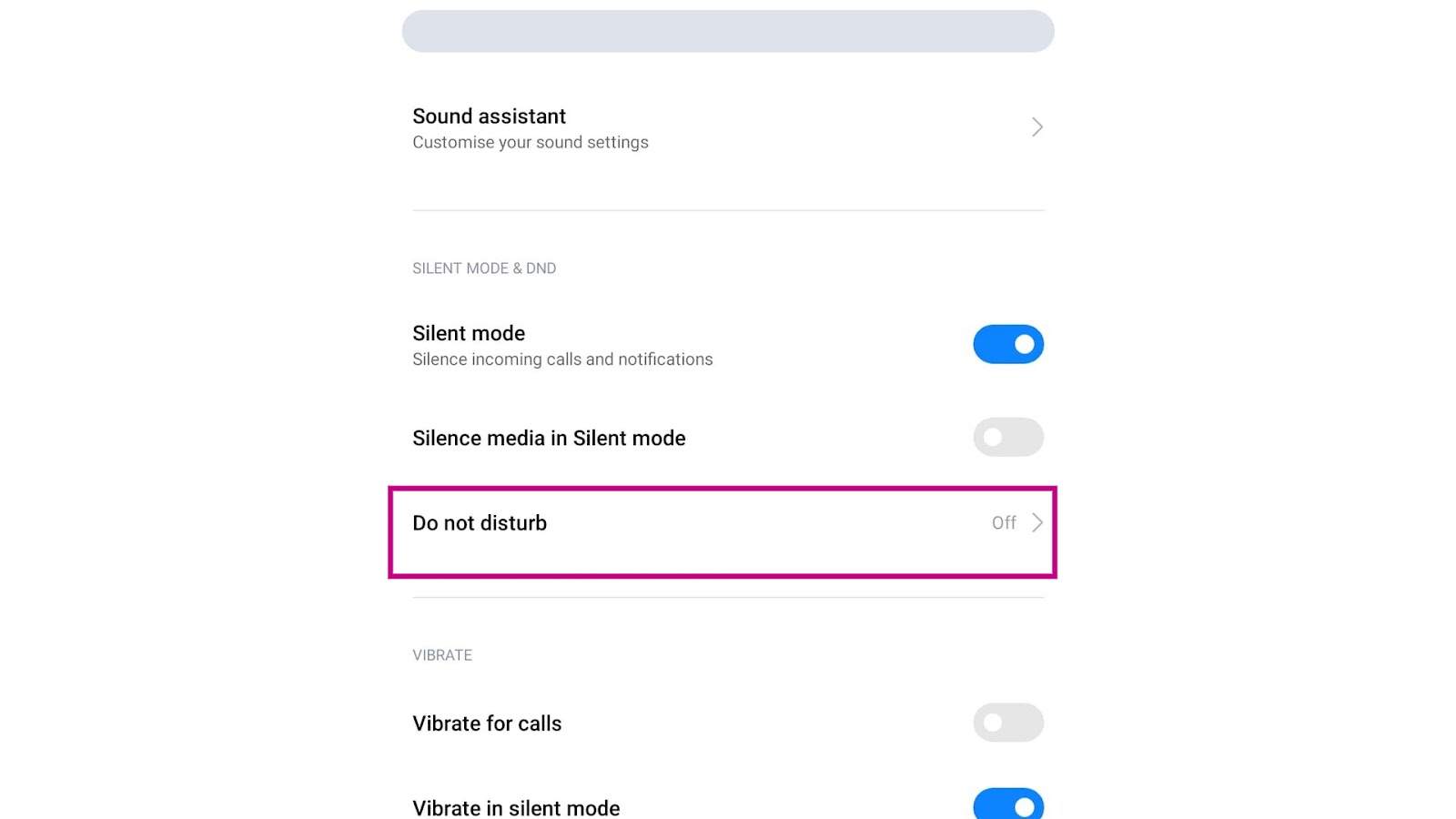Turn off Silent mode toggle
The height and width of the screenshot is (819, 1456).
click(1007, 344)
